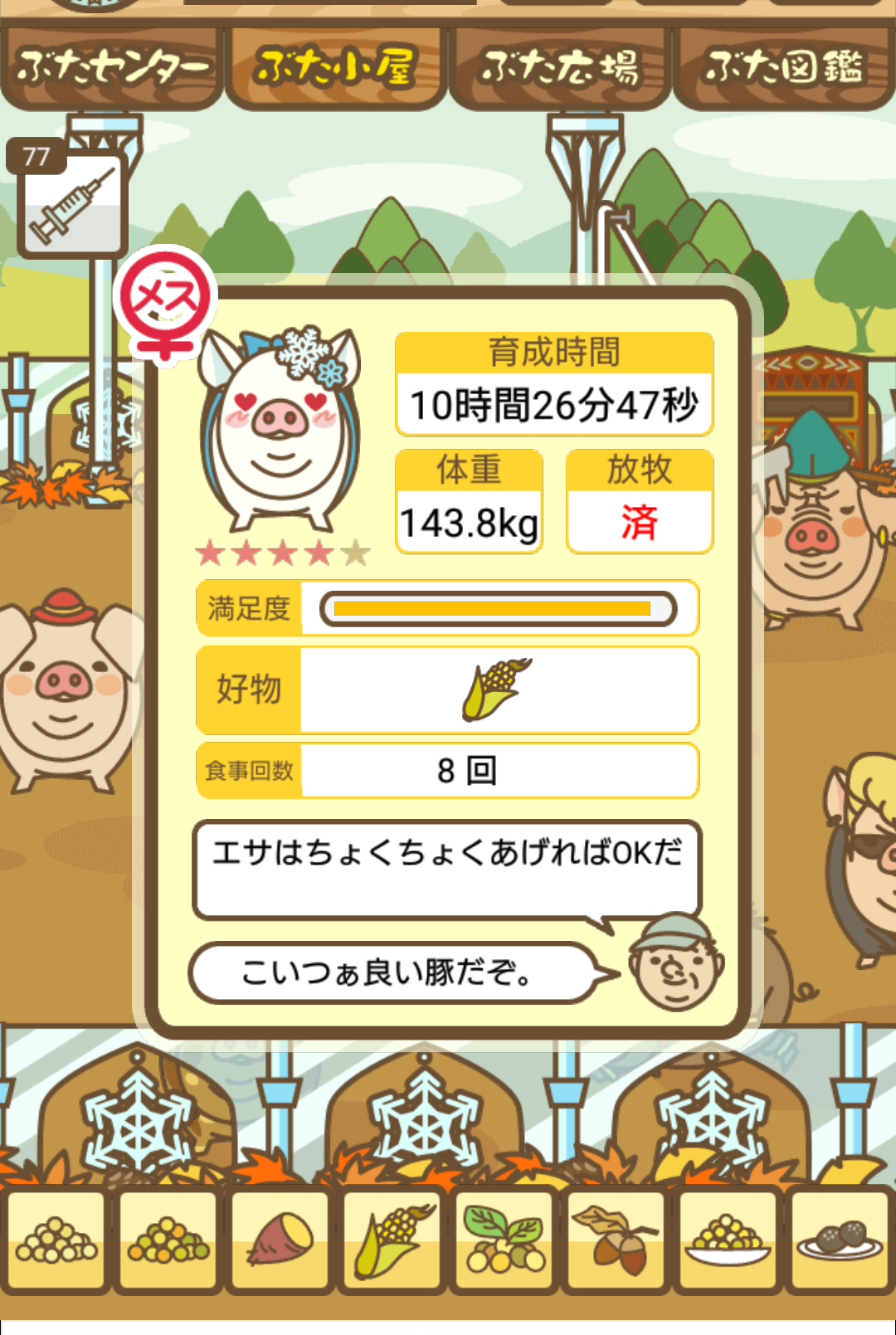Screen dimensions: 896x1335
Task: Select the dark truffles plate feed
Action: (840, 1241)
